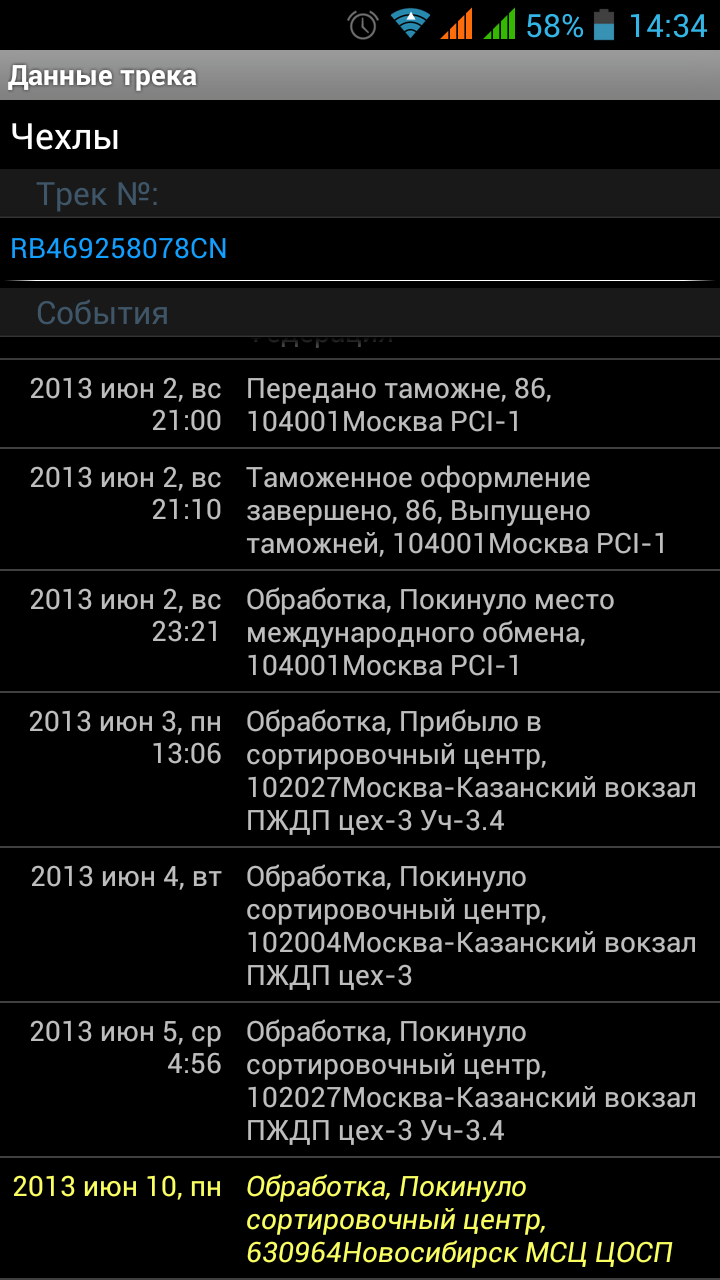Open the 2013 июн 3 'Прибыло в сортировочный центр' event
The width and height of the screenshot is (720, 1280).
pos(360,769)
